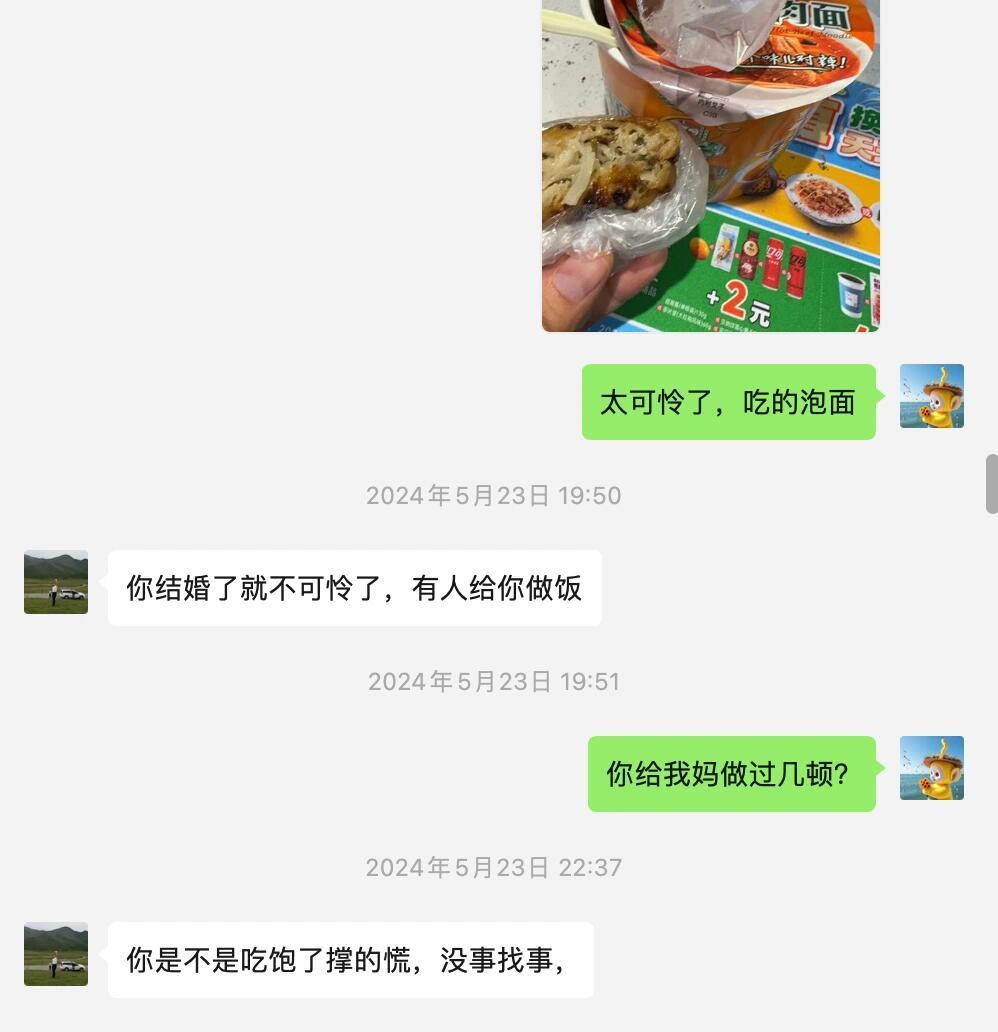Select the bottom message 你是不是吃饱了撑的慌
Image resolution: width=998 pixels, height=1032 pixels.
(349, 959)
